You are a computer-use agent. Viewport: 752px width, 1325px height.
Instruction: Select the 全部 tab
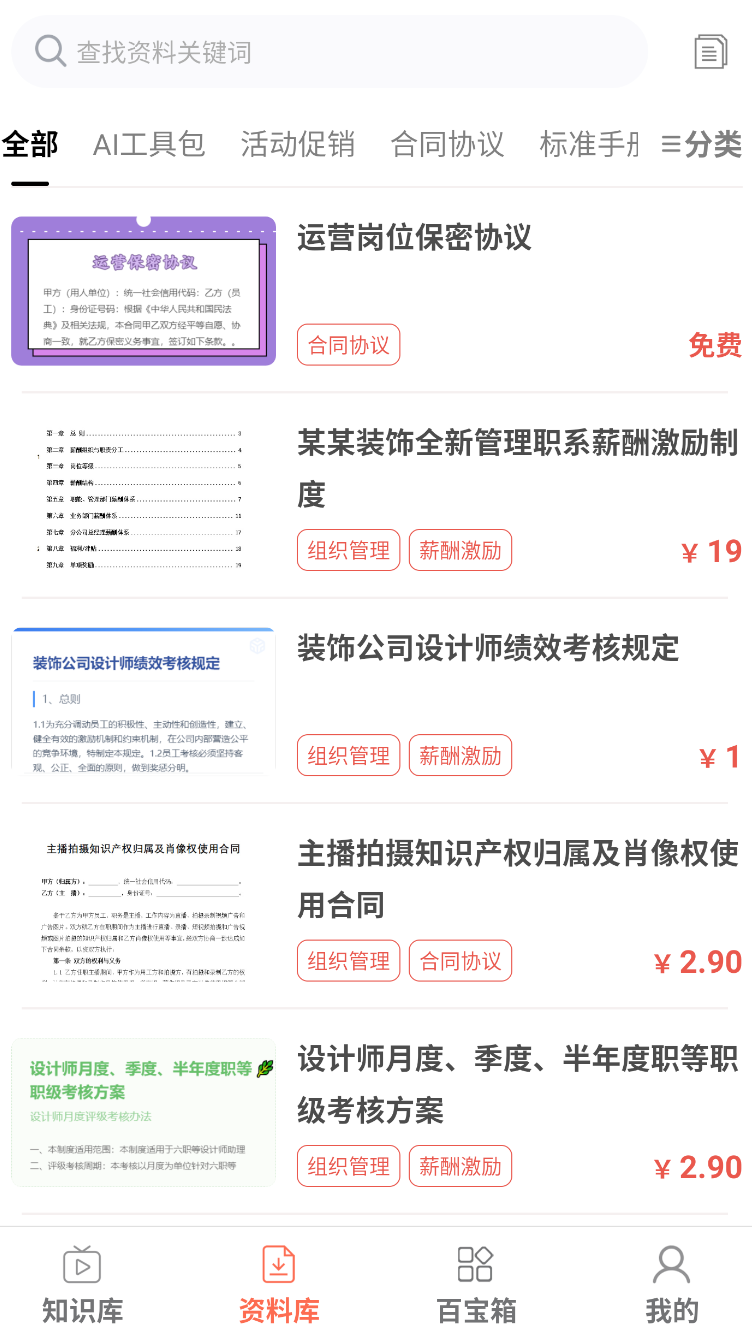coord(30,144)
